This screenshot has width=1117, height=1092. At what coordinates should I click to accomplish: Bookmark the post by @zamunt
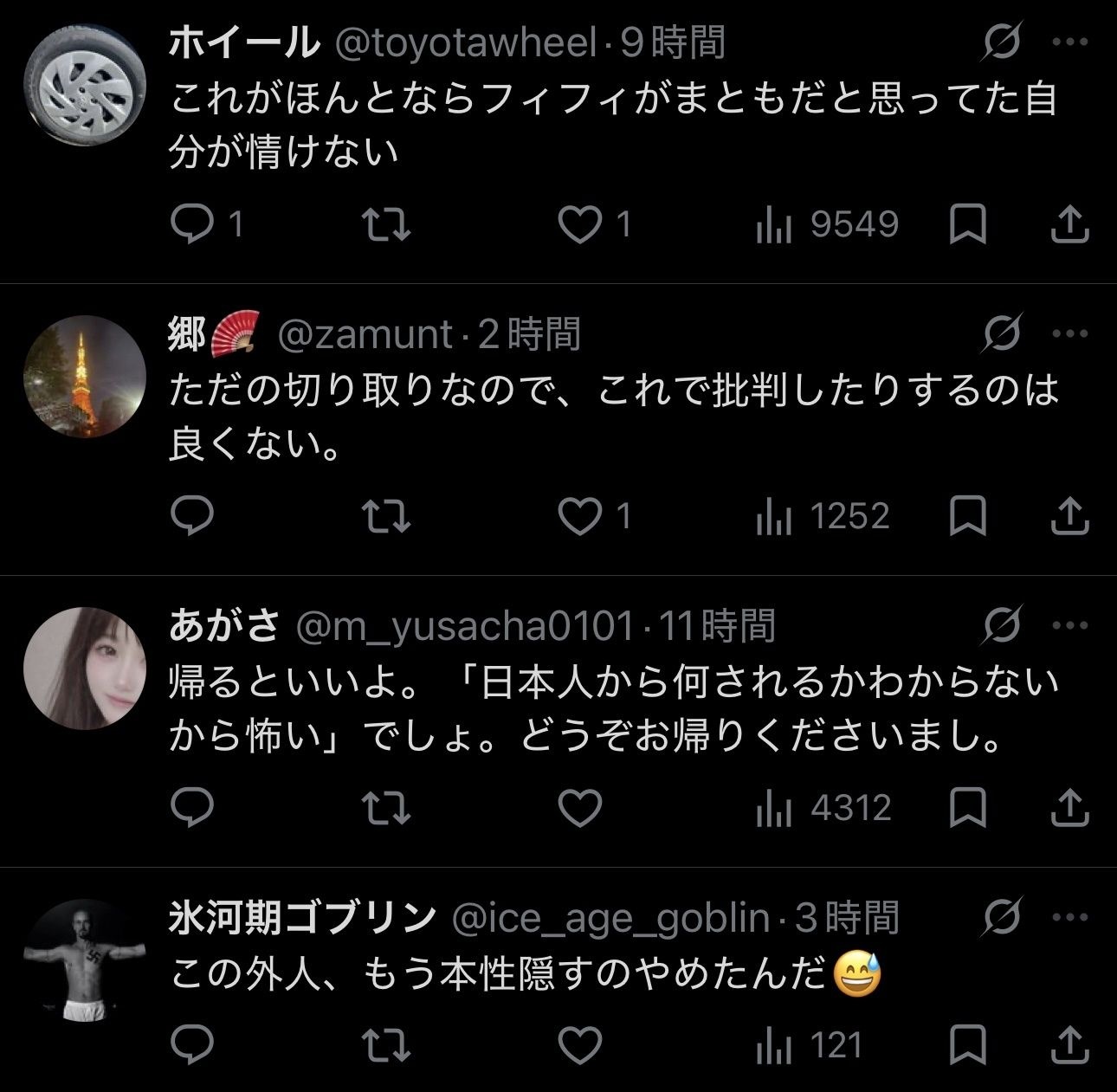(x=968, y=517)
